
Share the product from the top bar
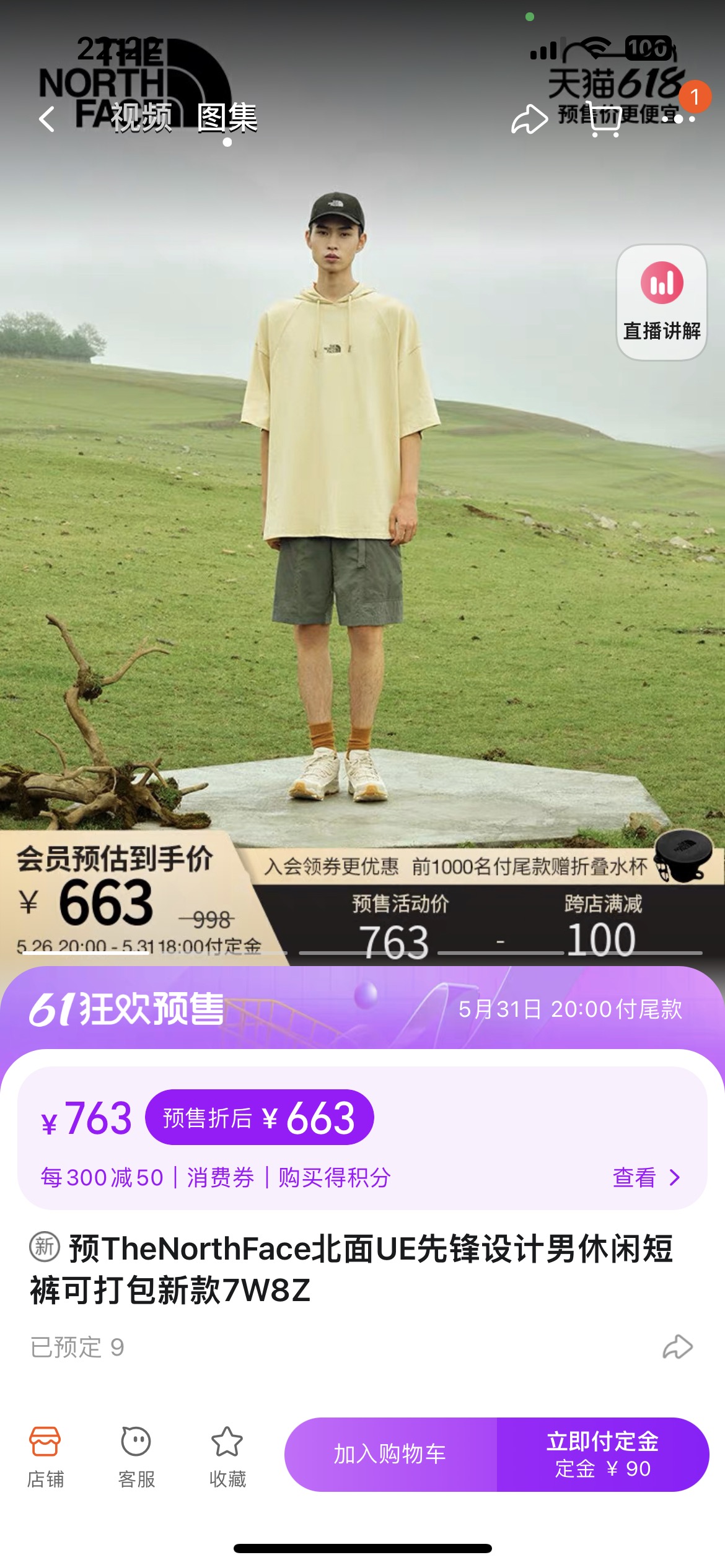pos(529,118)
